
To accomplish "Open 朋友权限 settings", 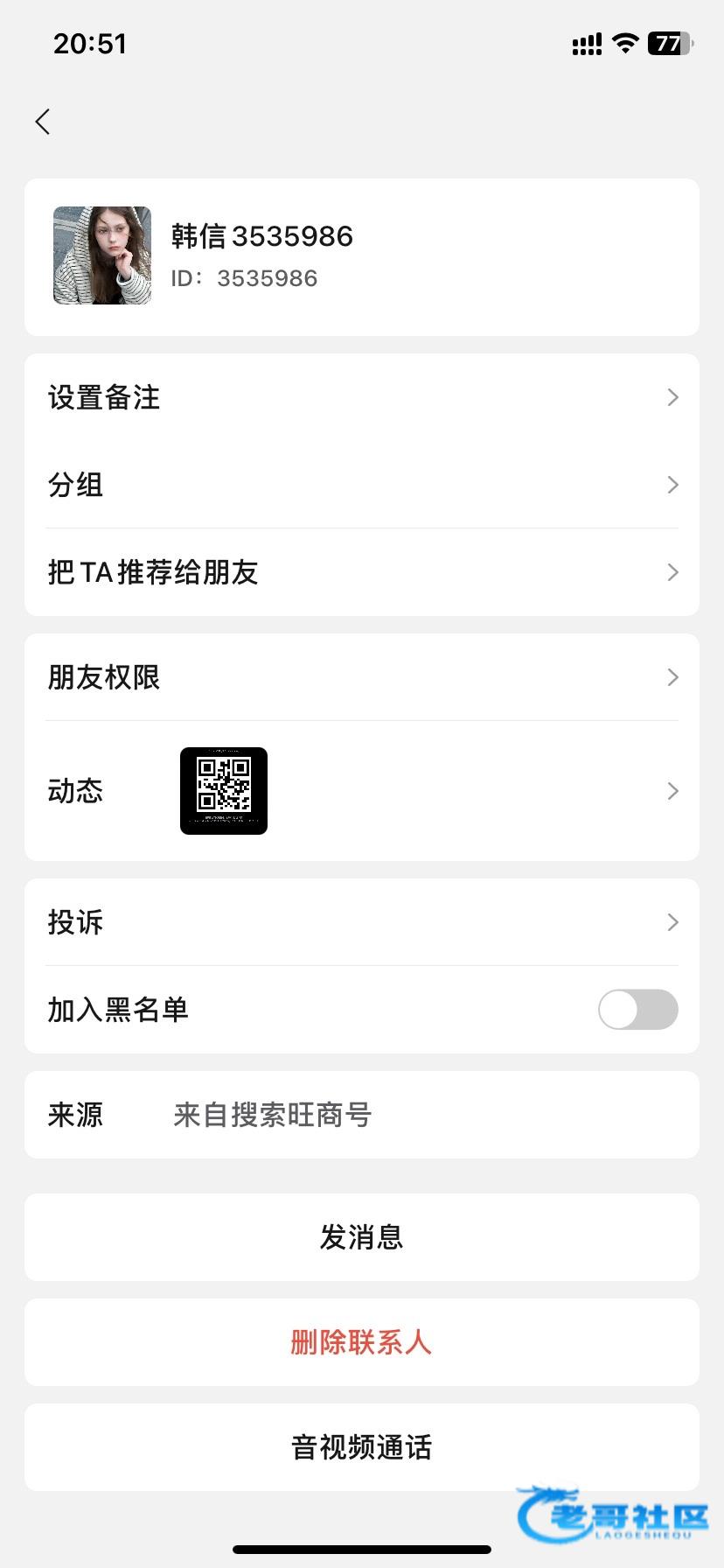I will [x=362, y=677].
